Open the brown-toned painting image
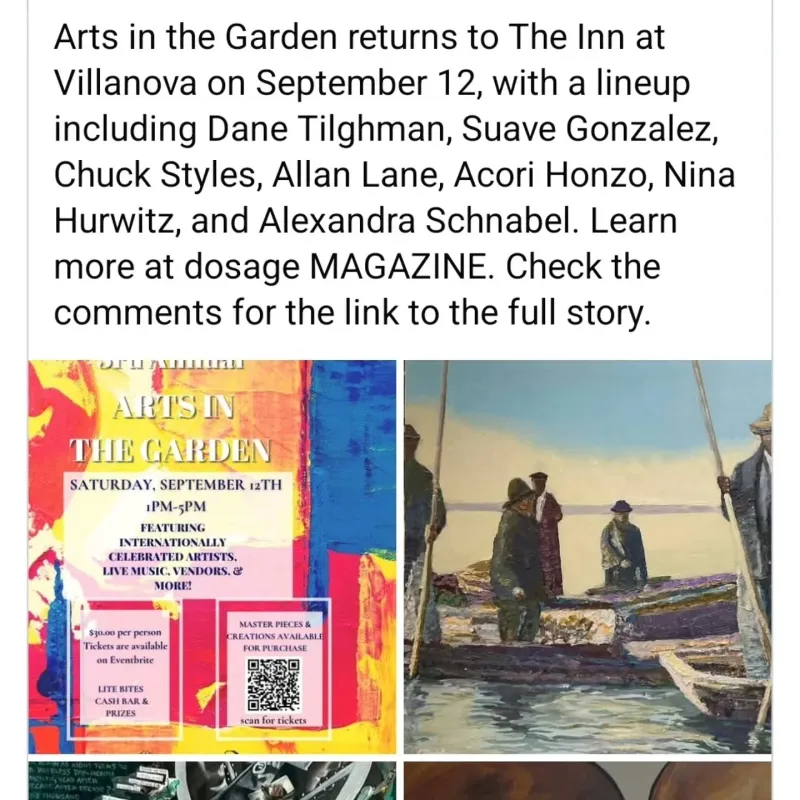800x800 pixels. coord(588,781)
